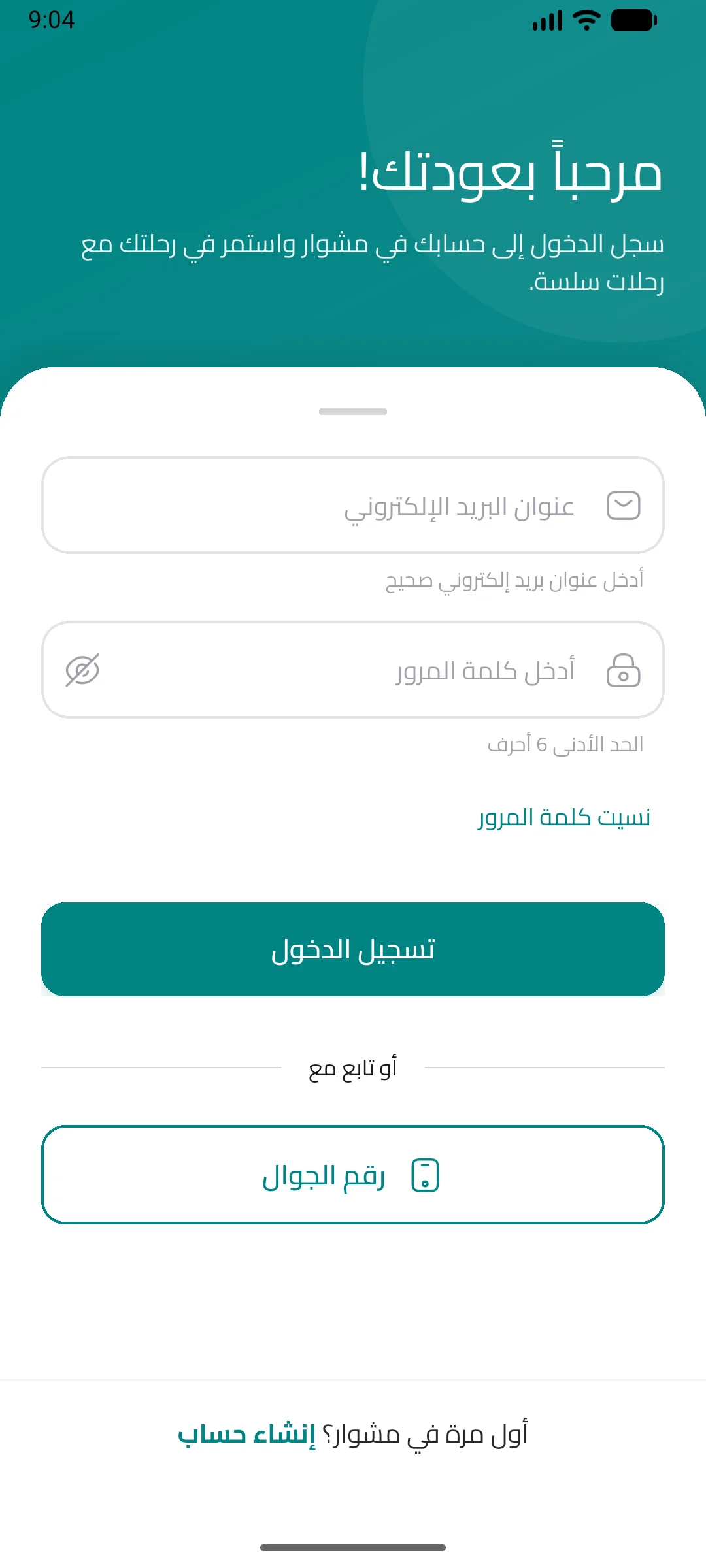This screenshot has height=1568, width=706.
Task: Tap the rounded battery icon in status bar
Action: 632,20
